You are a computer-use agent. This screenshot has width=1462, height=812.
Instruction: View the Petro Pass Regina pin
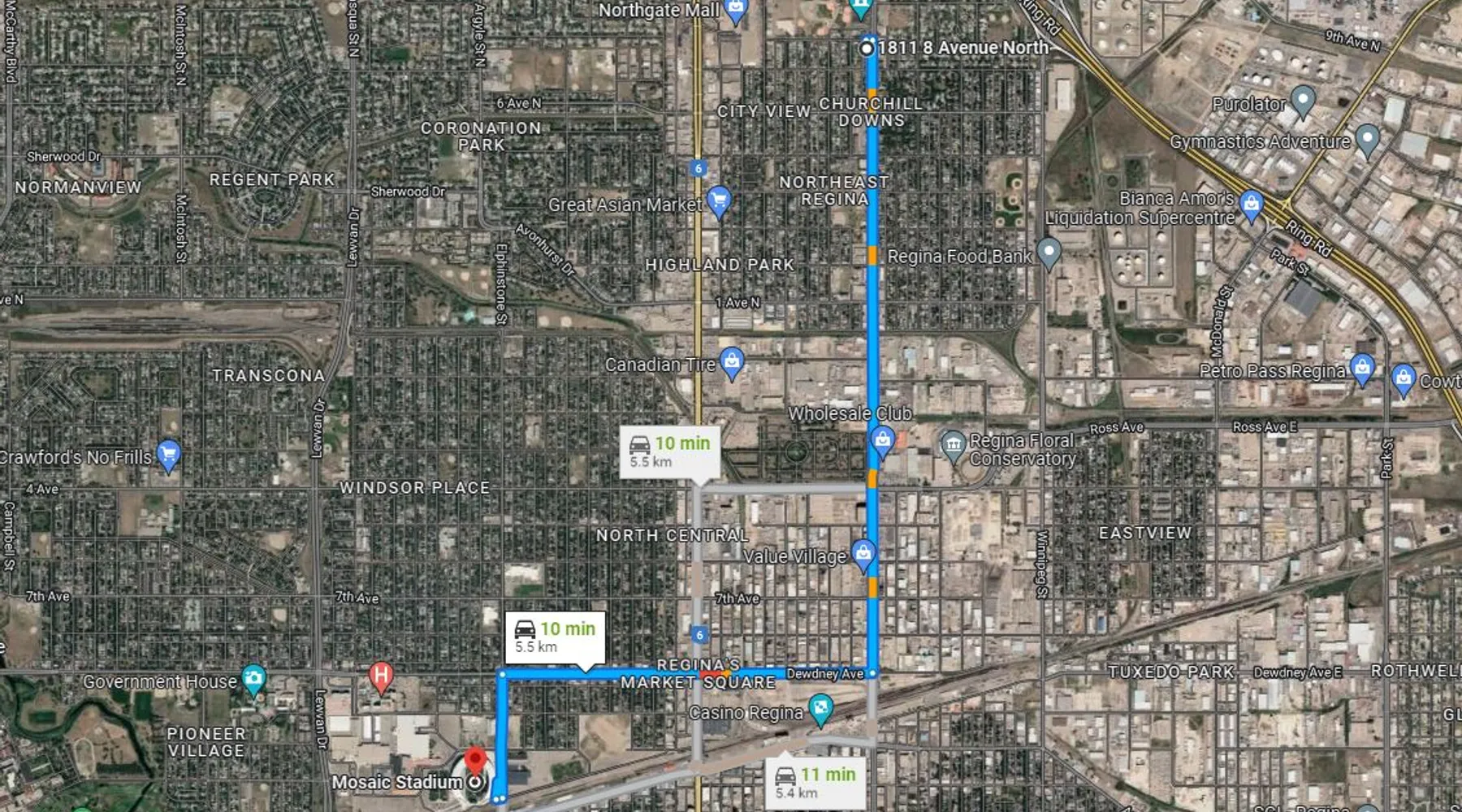[1362, 368]
